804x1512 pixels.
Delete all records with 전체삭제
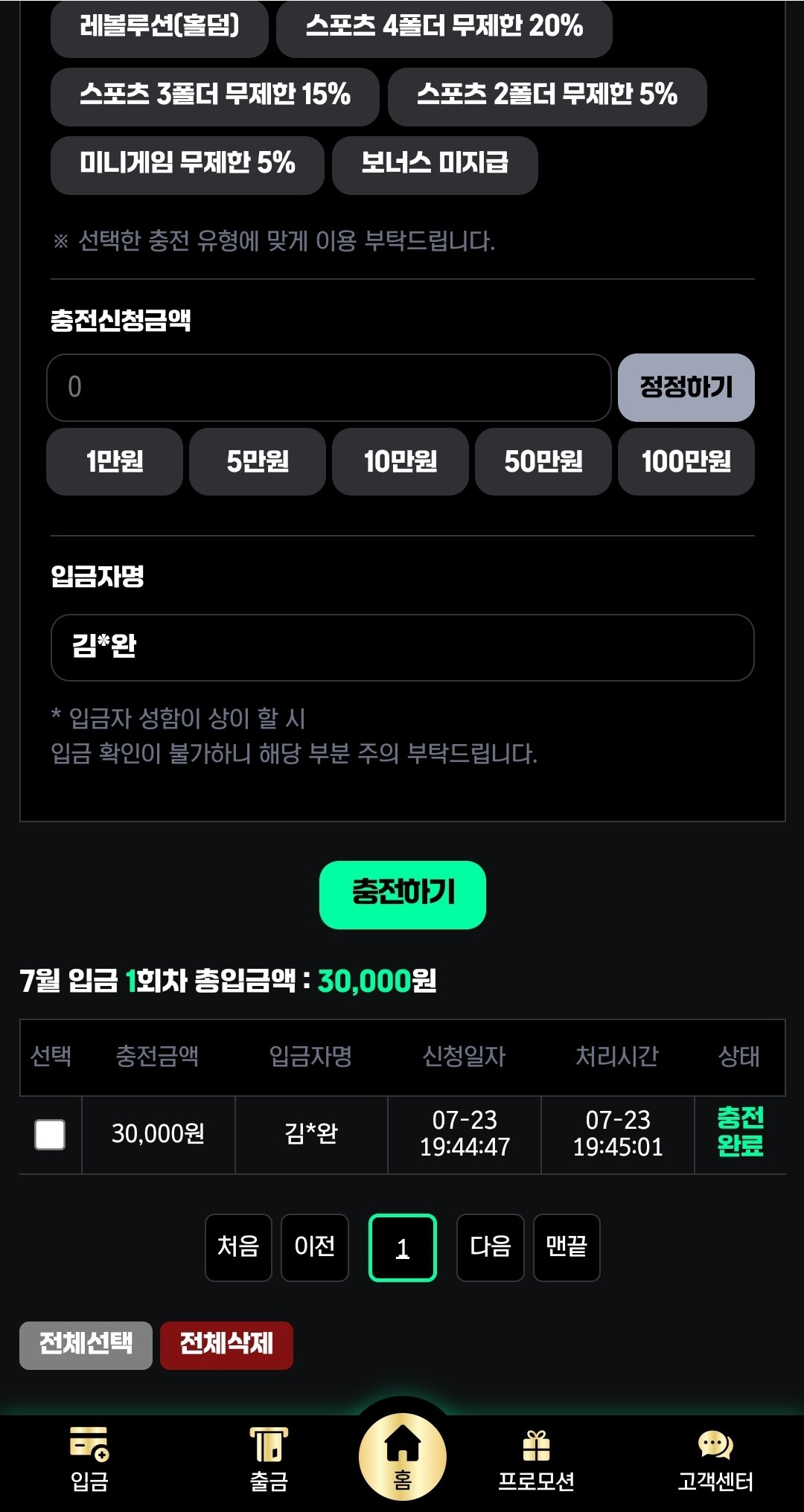[x=226, y=1345]
